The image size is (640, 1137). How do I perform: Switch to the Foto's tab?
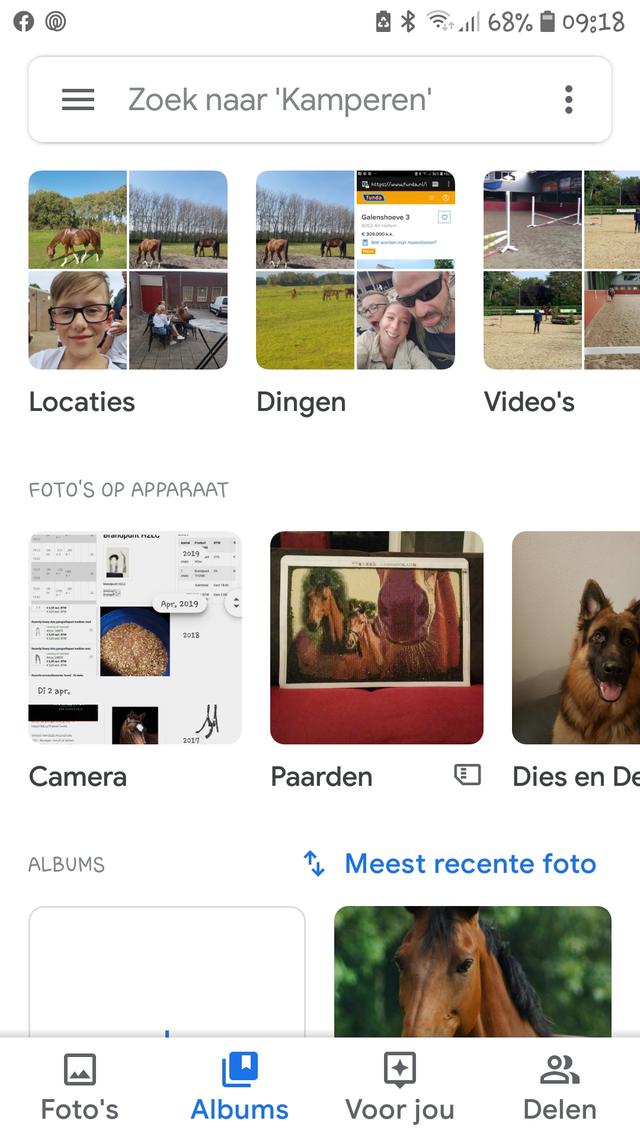coord(80,1087)
